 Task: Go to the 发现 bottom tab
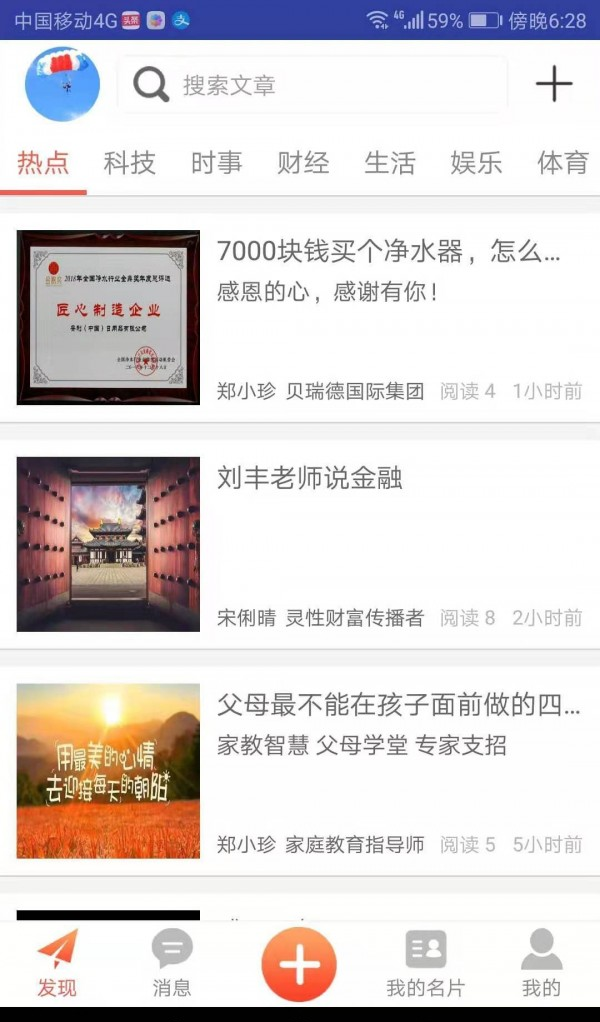pos(57,964)
